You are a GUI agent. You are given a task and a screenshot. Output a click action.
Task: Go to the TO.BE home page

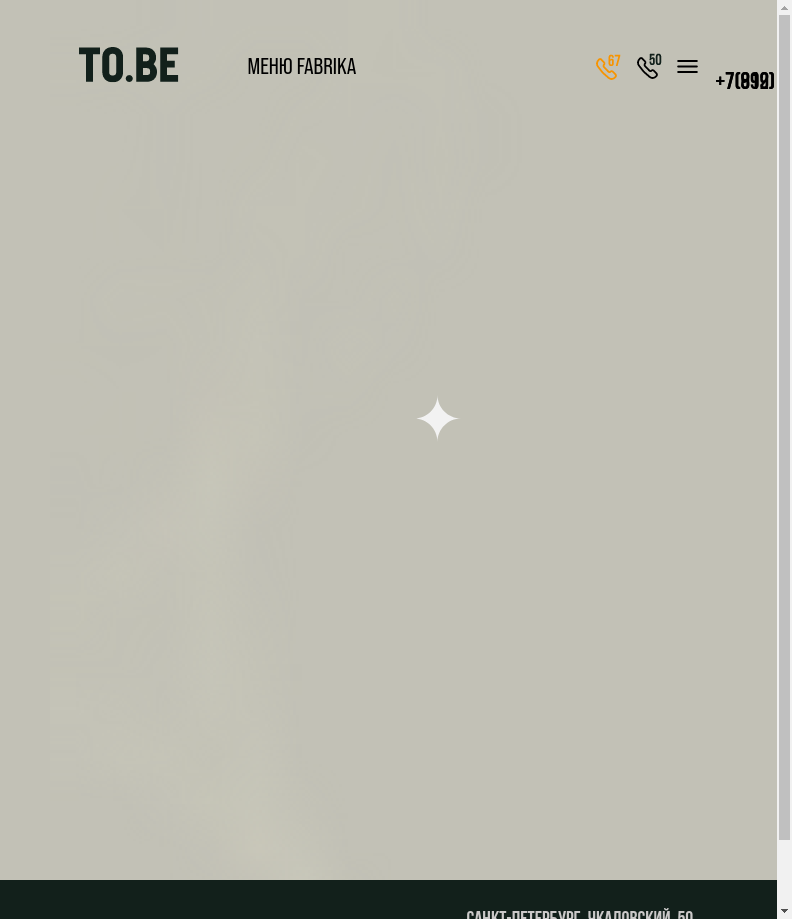point(128,65)
